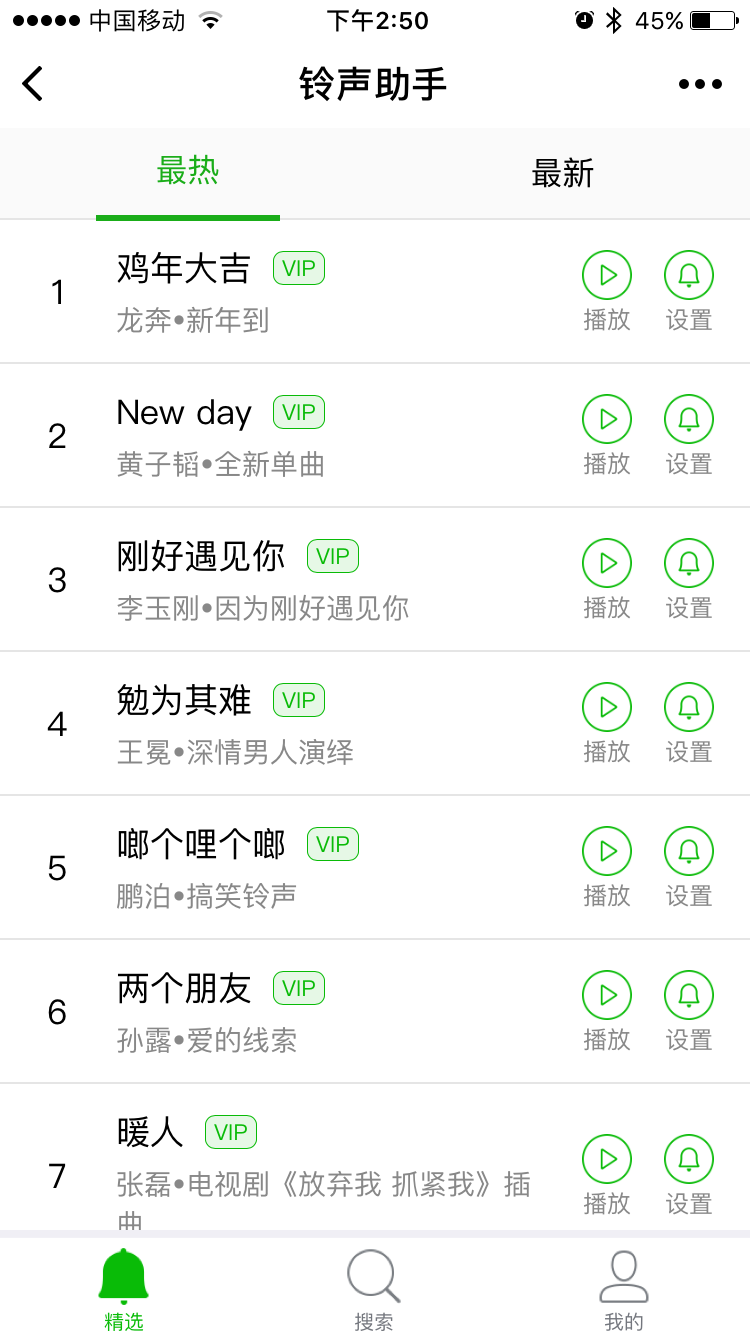
Task: Play 刚好遇见你 preview
Action: 607,564
